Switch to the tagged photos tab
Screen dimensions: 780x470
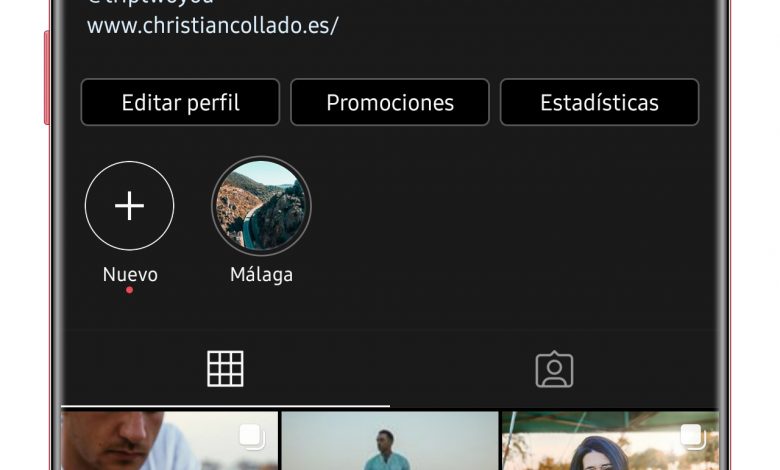[x=554, y=369]
